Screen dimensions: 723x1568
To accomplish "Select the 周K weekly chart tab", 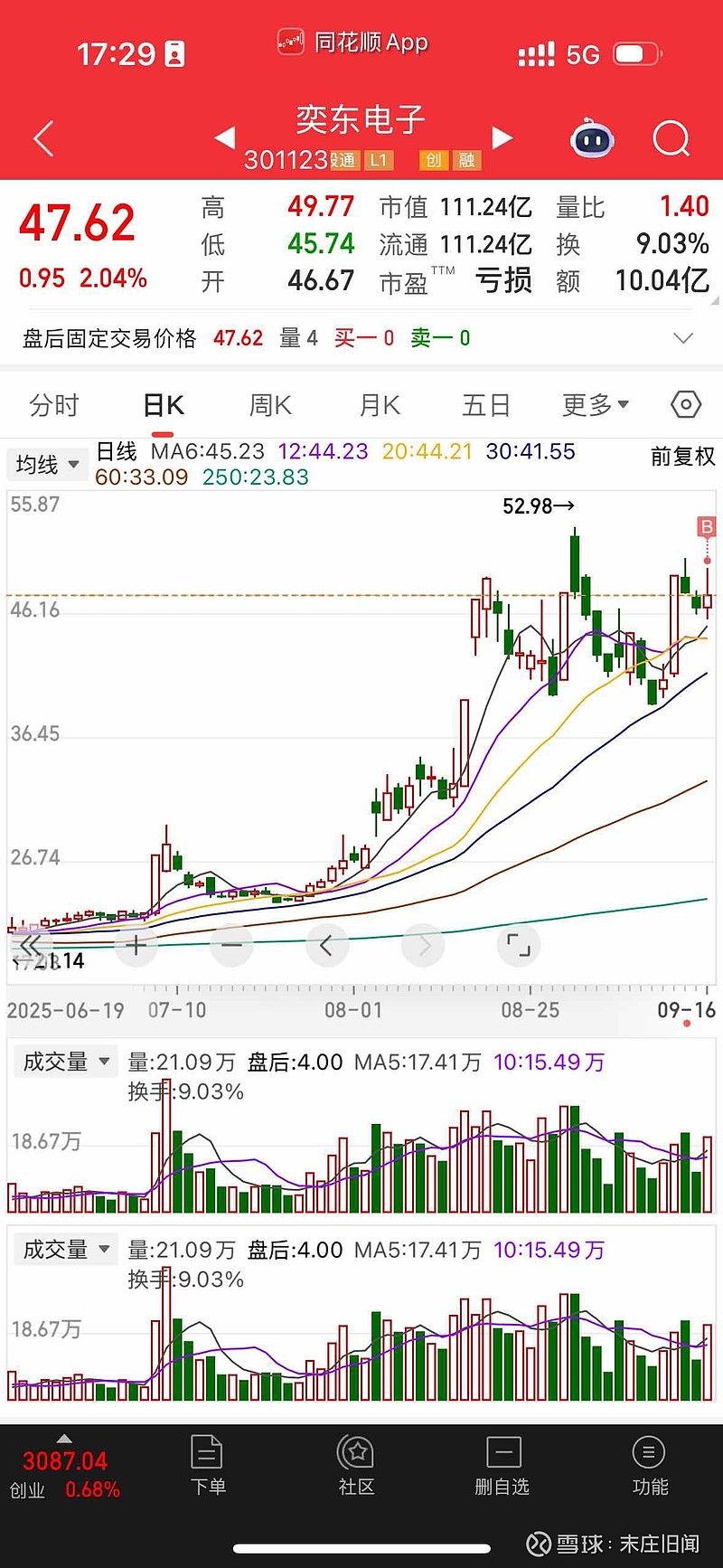I will (x=270, y=405).
